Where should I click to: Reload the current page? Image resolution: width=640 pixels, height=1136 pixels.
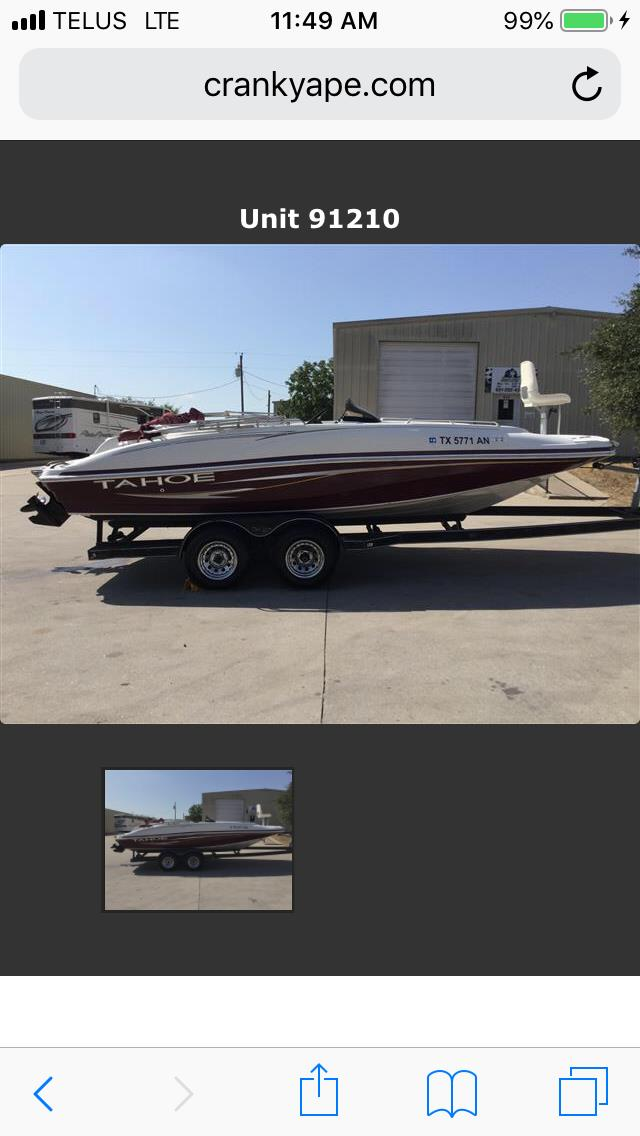pos(587,86)
